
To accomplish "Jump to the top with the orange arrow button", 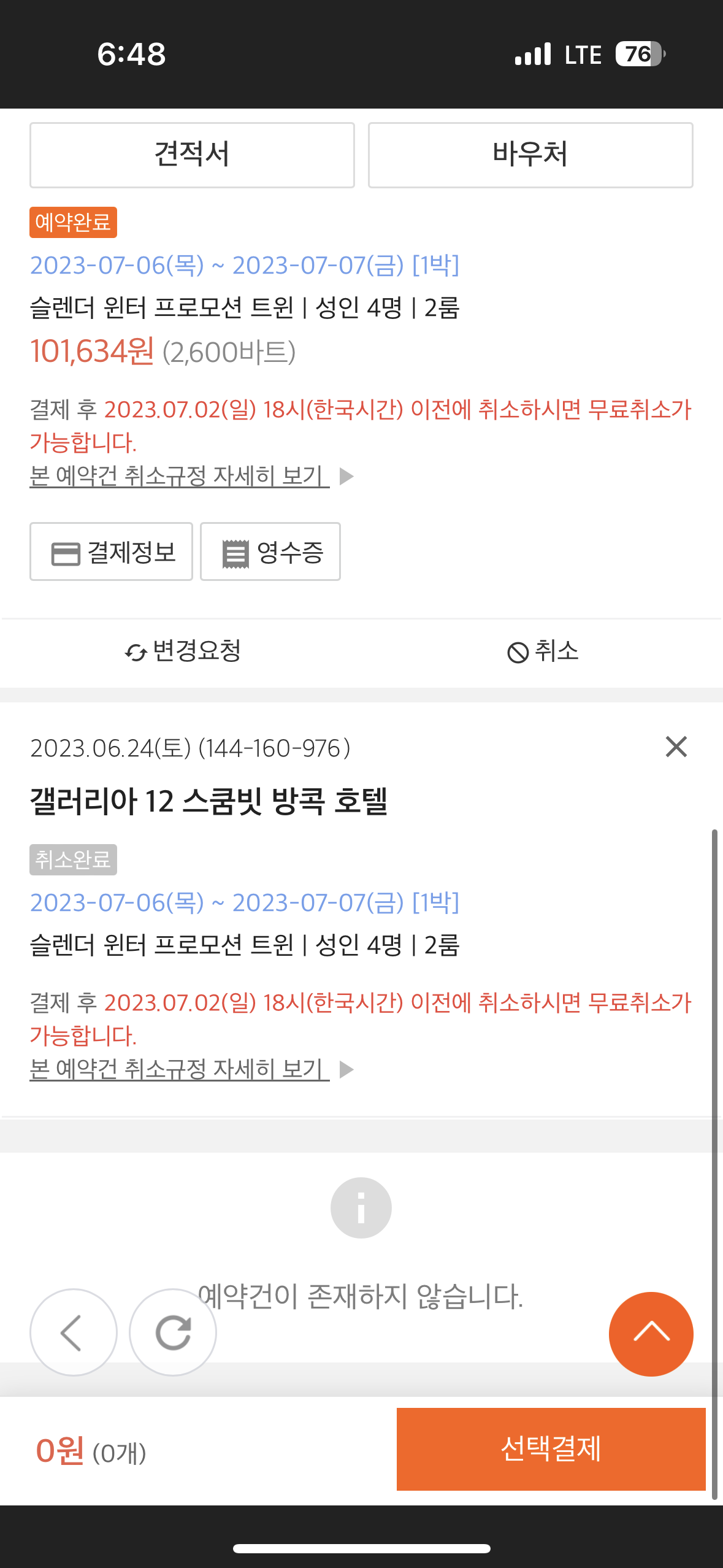I will (x=651, y=1334).
